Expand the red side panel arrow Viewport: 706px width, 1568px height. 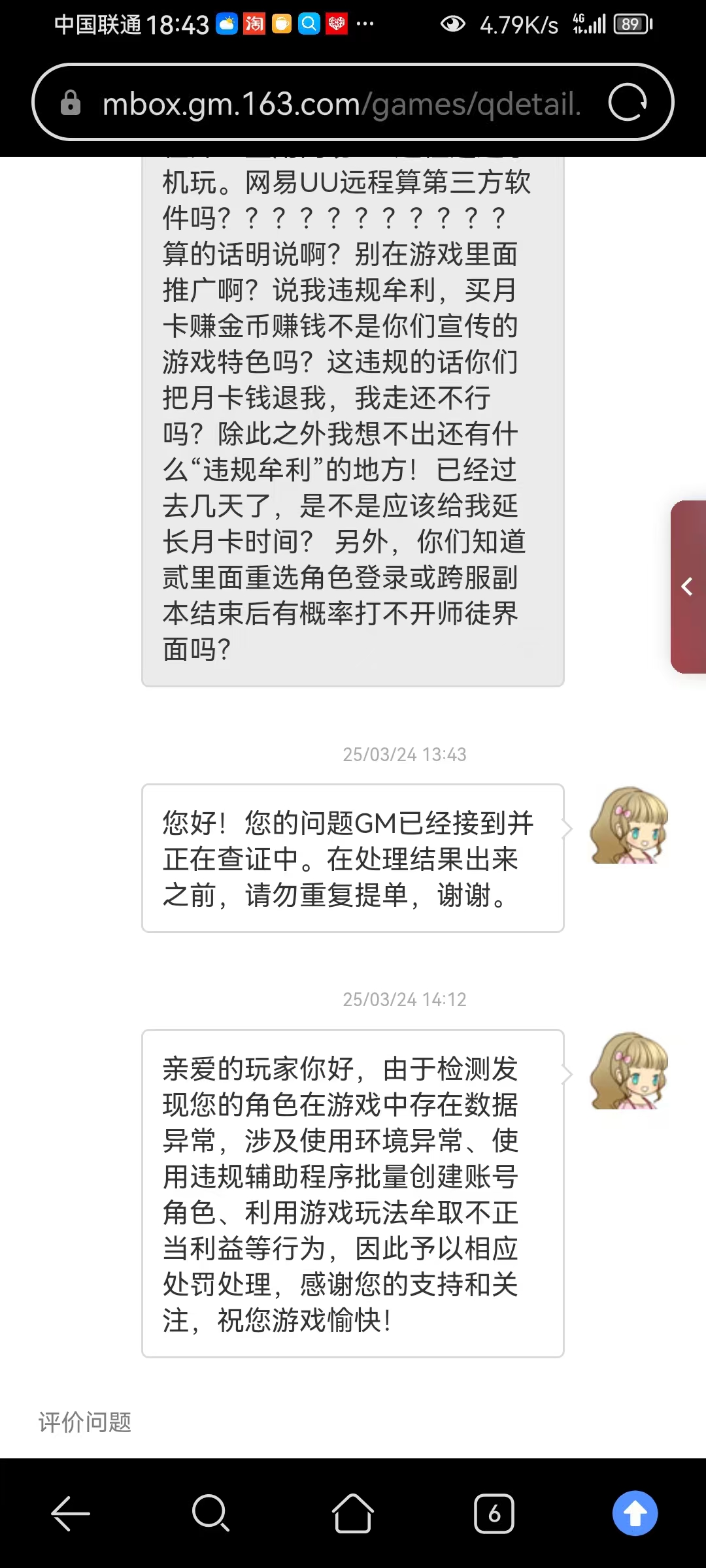688,587
